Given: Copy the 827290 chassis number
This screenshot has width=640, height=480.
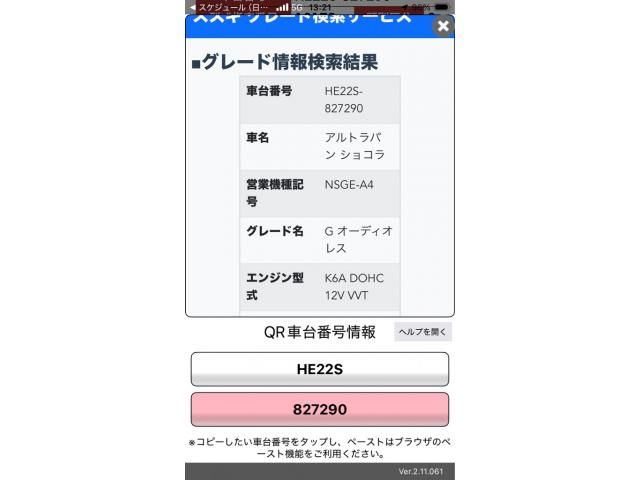Looking at the screenshot, I should point(319,410).
